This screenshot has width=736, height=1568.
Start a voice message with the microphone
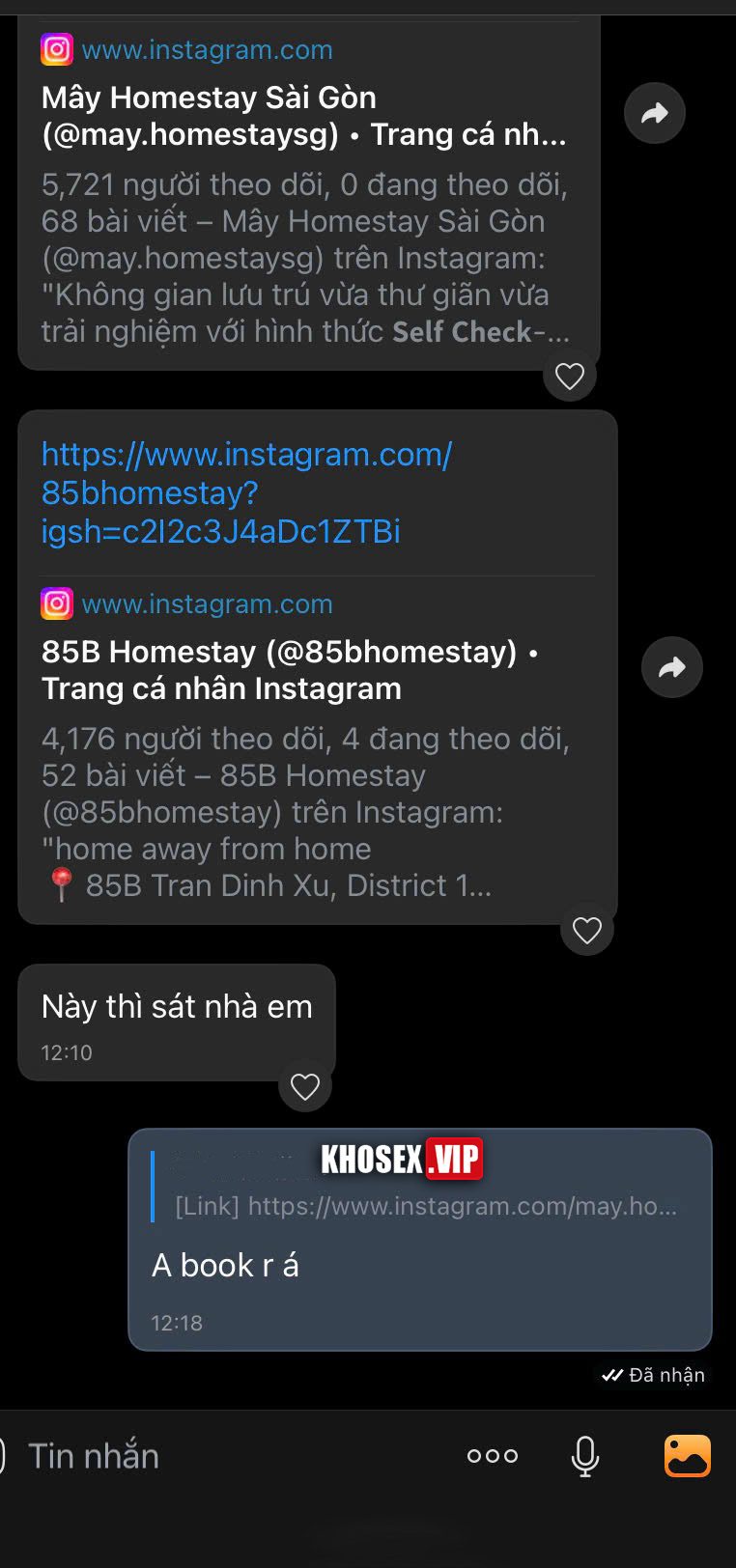pyautogui.click(x=583, y=1455)
